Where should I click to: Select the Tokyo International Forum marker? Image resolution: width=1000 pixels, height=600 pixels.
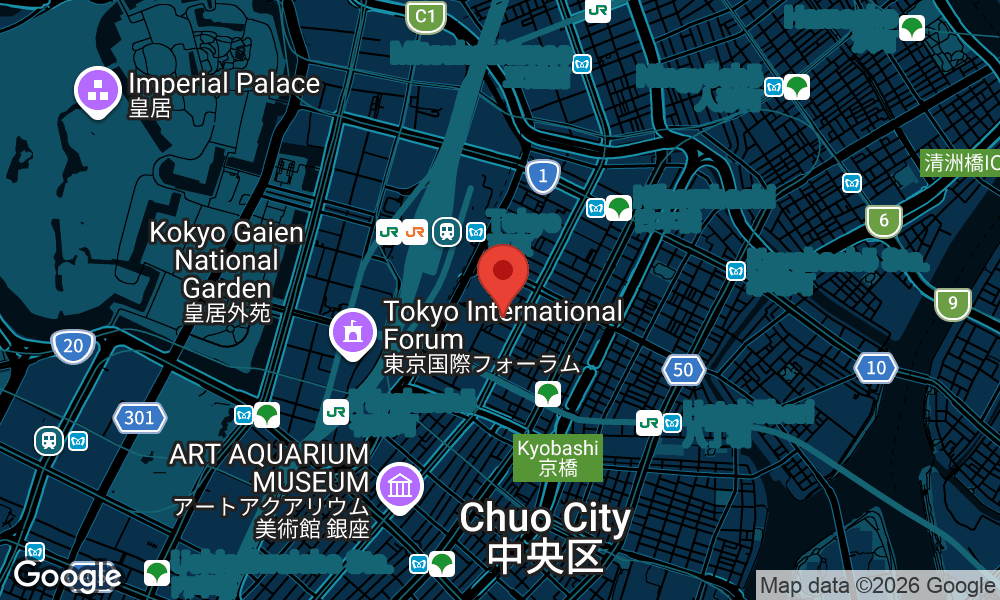coord(352,332)
